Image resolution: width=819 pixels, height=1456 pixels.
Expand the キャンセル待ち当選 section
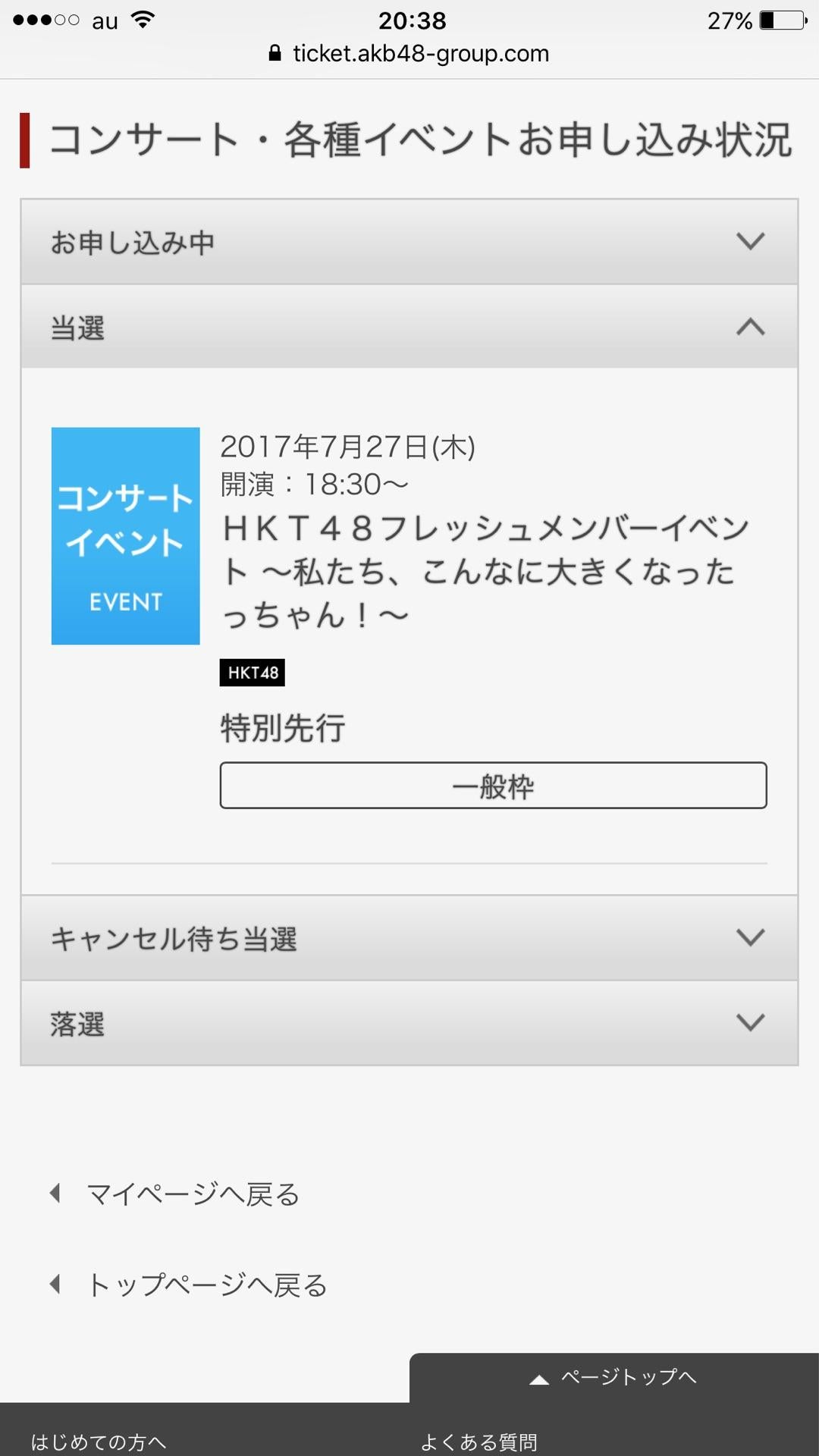pyautogui.click(x=409, y=940)
